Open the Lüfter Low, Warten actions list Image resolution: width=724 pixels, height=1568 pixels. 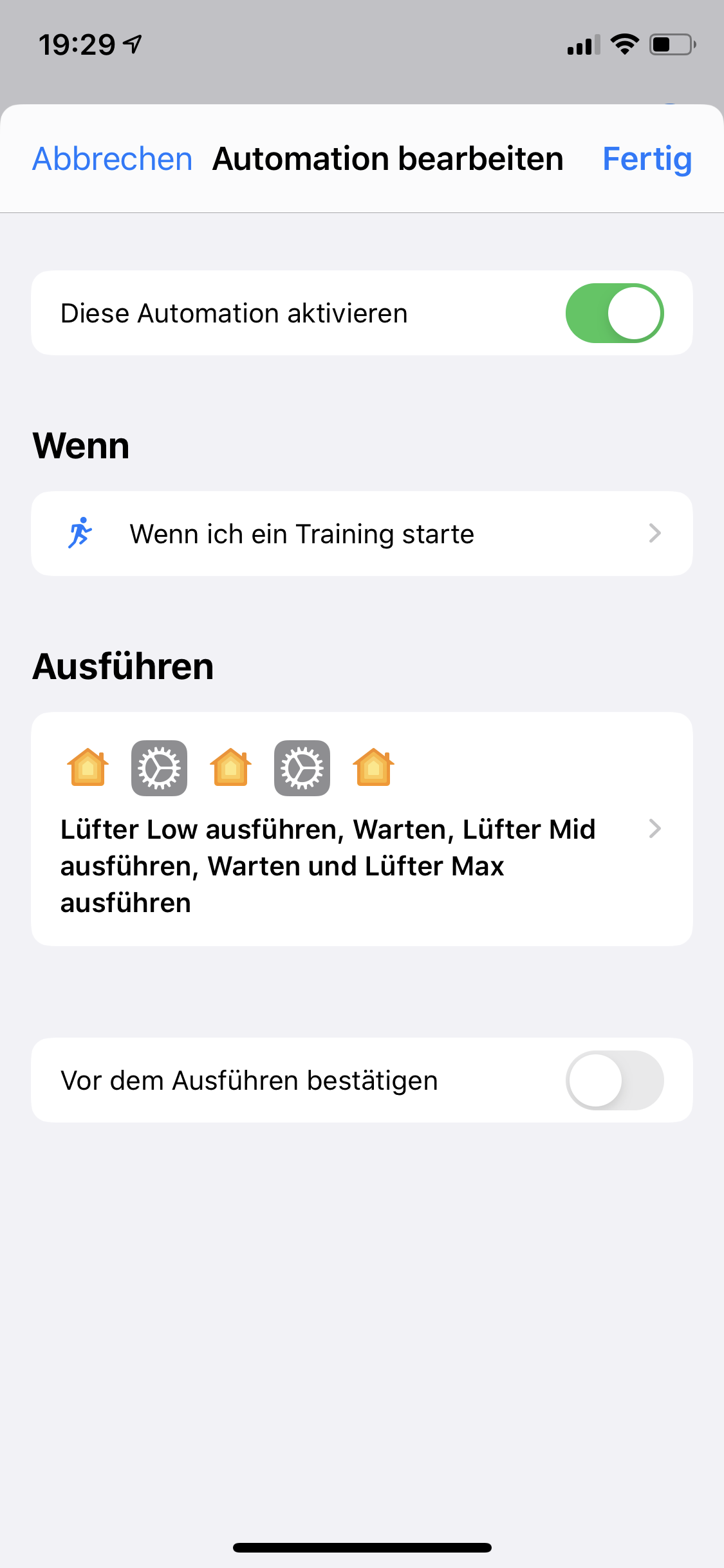pyautogui.click(x=362, y=829)
